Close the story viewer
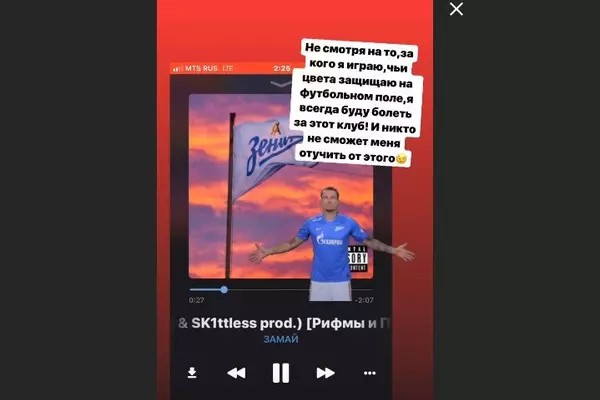600x400 pixels. coord(456,10)
